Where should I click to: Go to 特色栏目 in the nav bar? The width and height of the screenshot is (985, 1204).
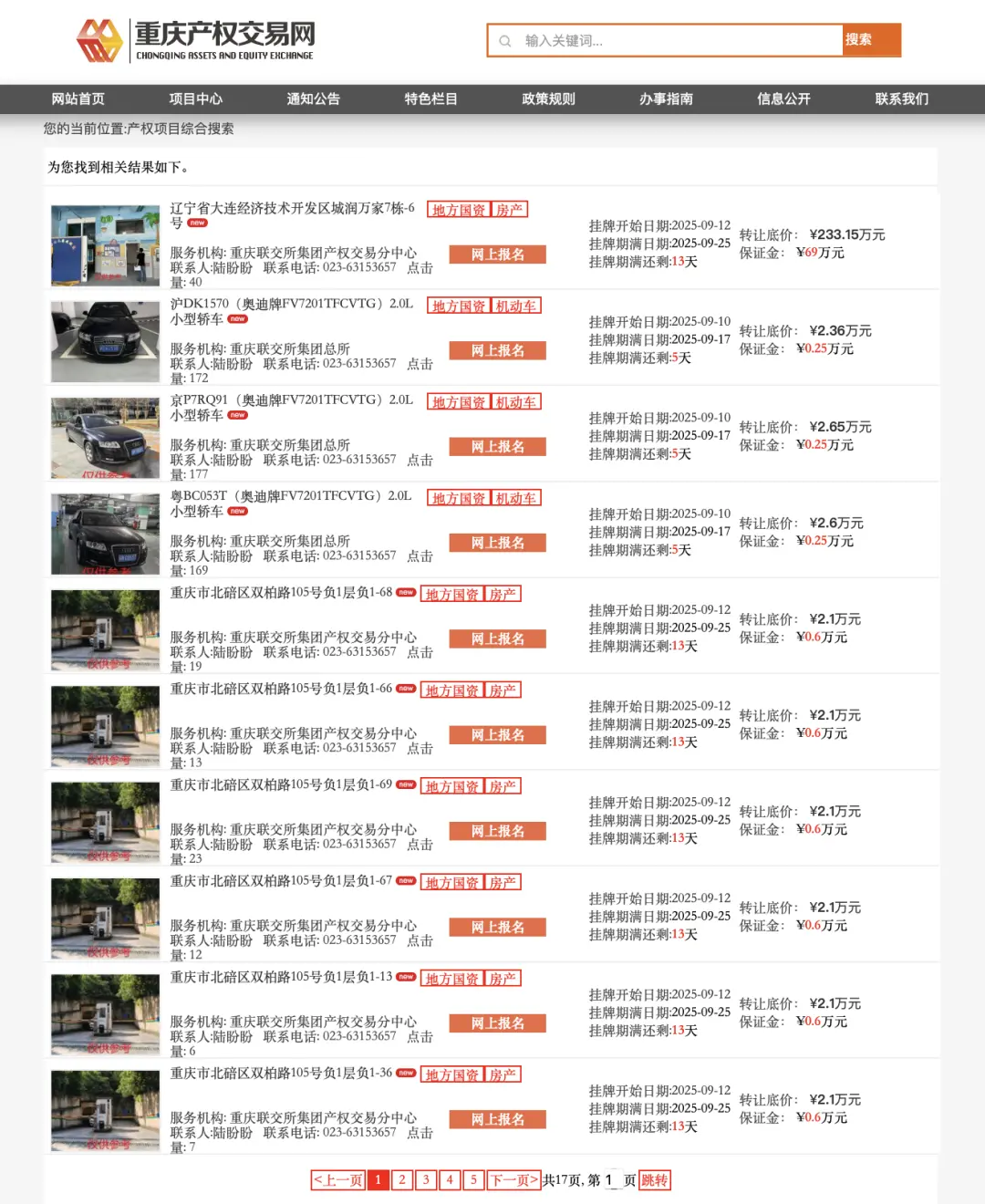click(x=430, y=99)
